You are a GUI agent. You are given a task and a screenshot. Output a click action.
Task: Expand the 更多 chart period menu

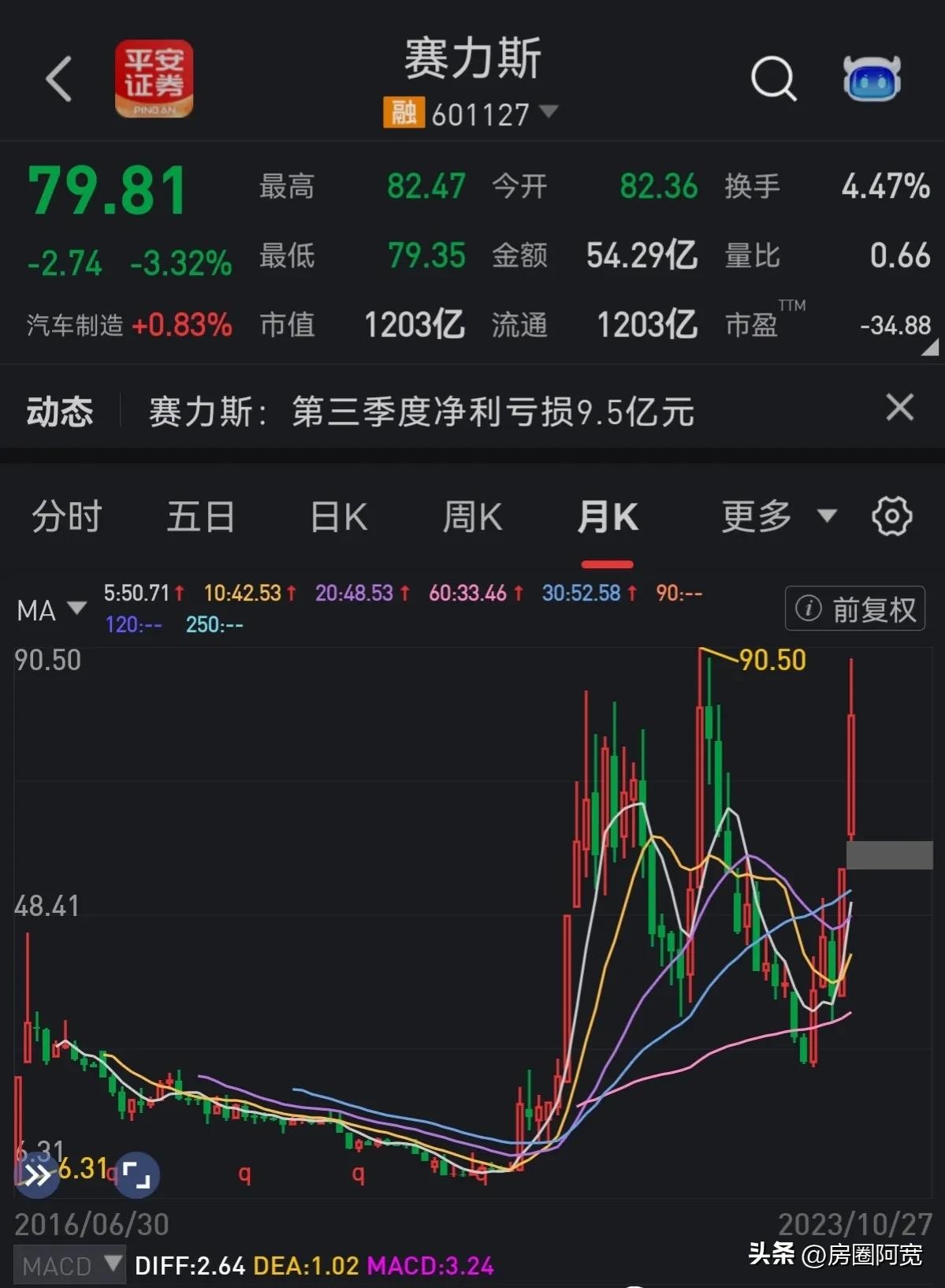pyautogui.click(x=778, y=518)
